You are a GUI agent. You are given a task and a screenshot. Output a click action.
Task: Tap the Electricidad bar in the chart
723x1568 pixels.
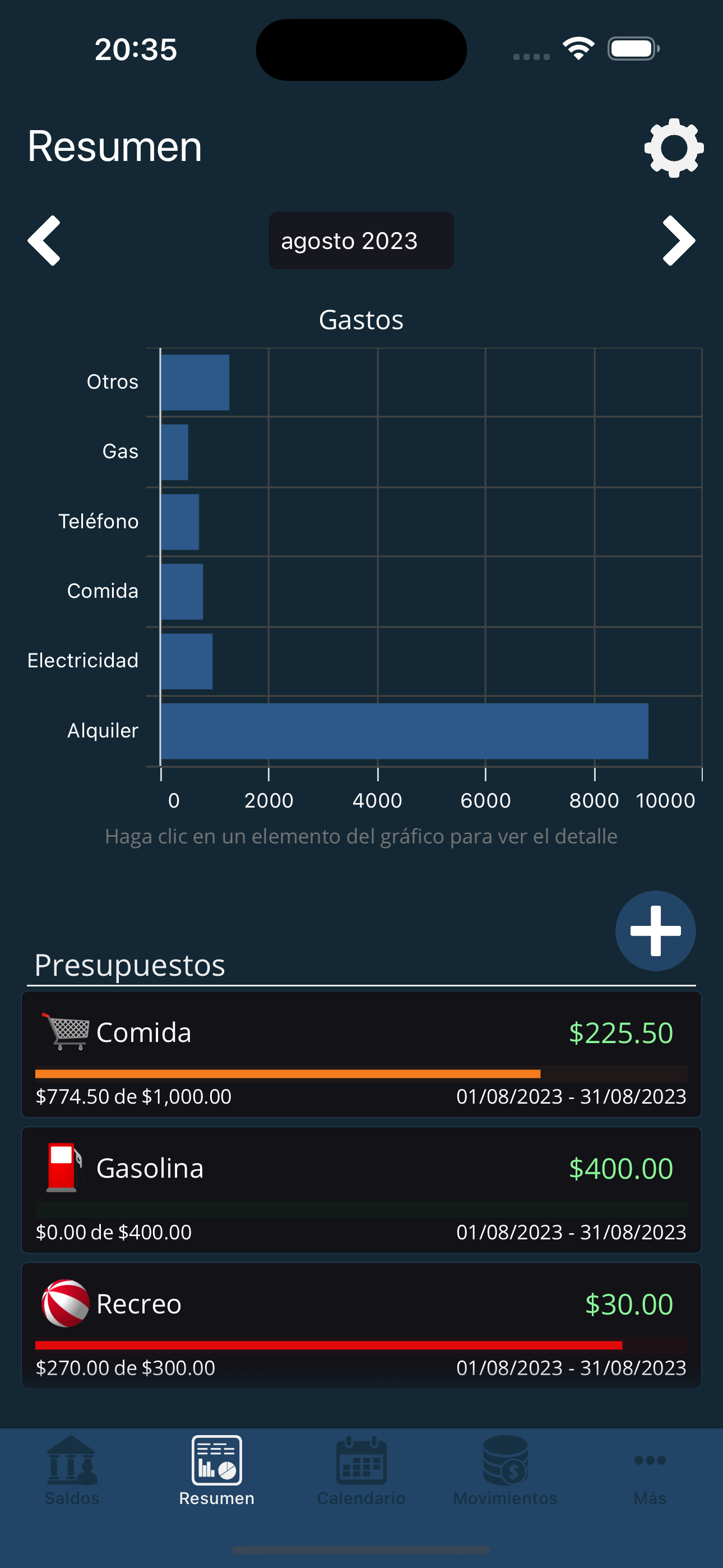186,661
